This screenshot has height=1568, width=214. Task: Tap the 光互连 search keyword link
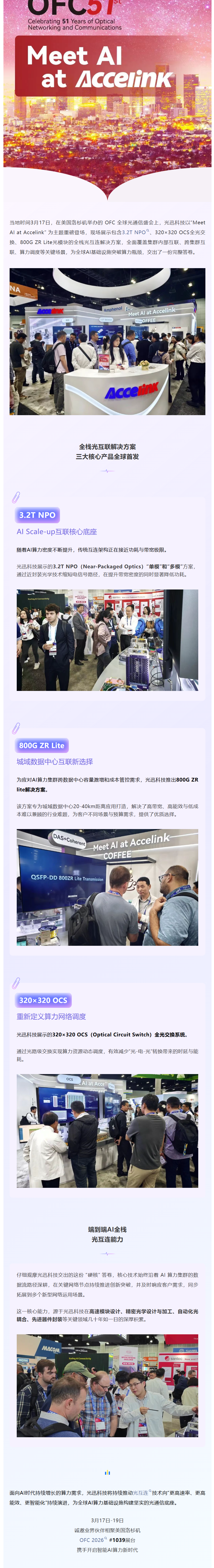tap(140, 1492)
